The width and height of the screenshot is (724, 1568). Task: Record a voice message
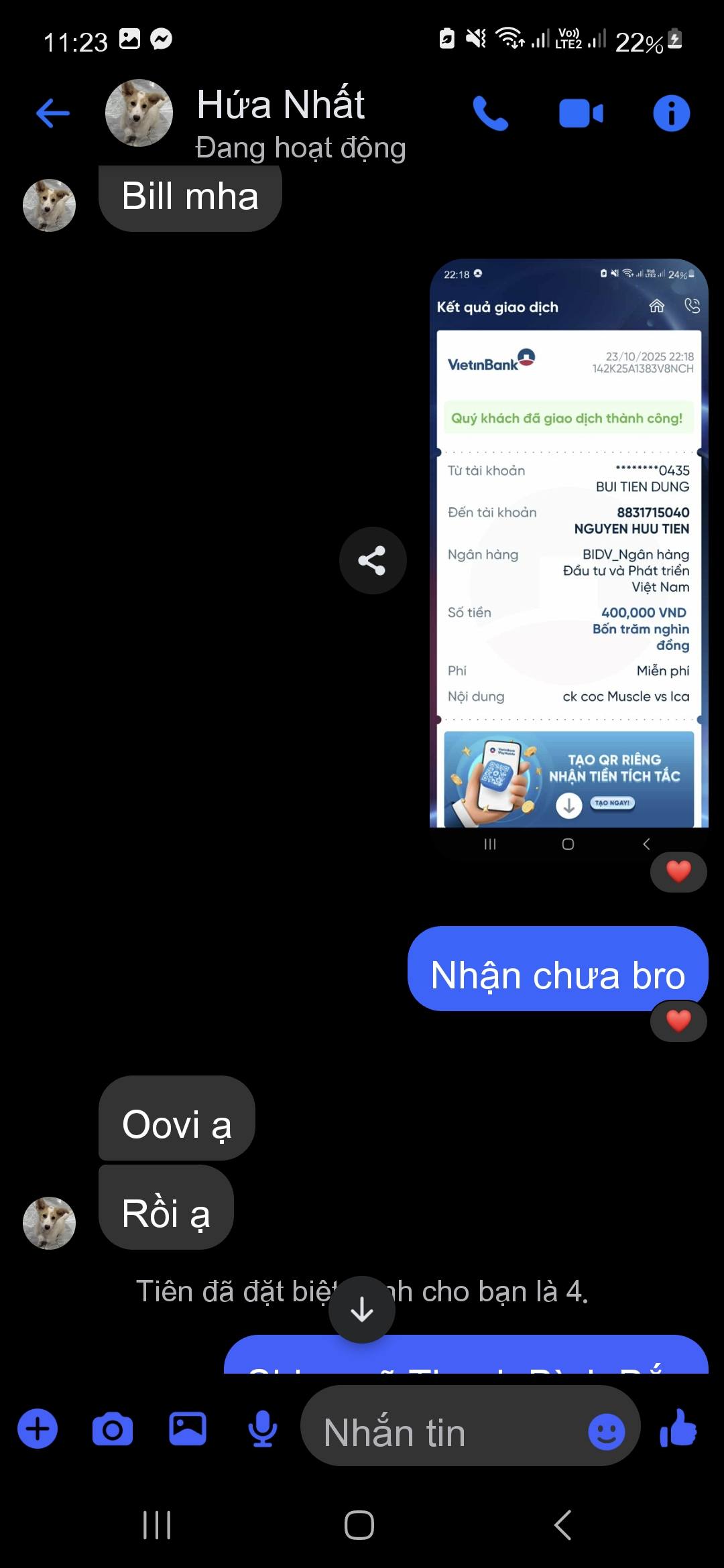pyautogui.click(x=262, y=1429)
